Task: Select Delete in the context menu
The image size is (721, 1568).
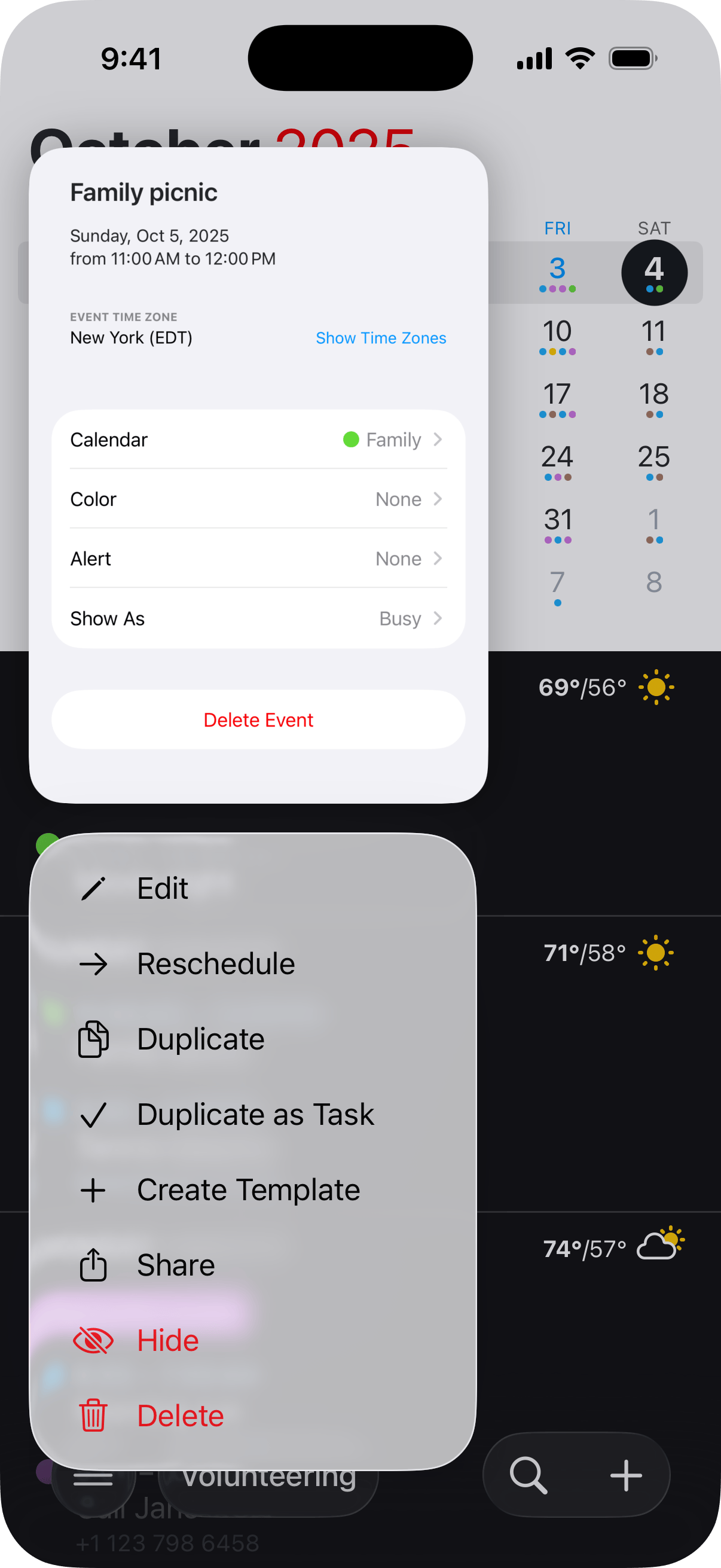Action: click(x=180, y=1416)
